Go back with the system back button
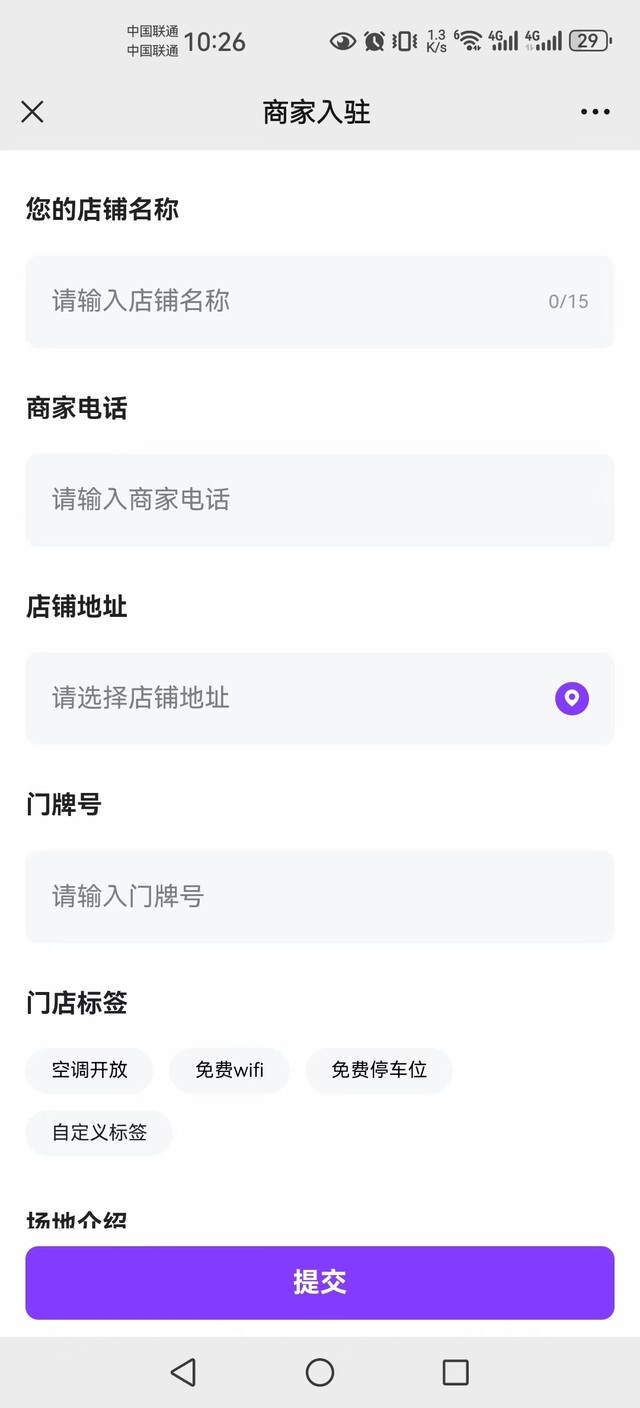640x1408 pixels. pos(183,1372)
